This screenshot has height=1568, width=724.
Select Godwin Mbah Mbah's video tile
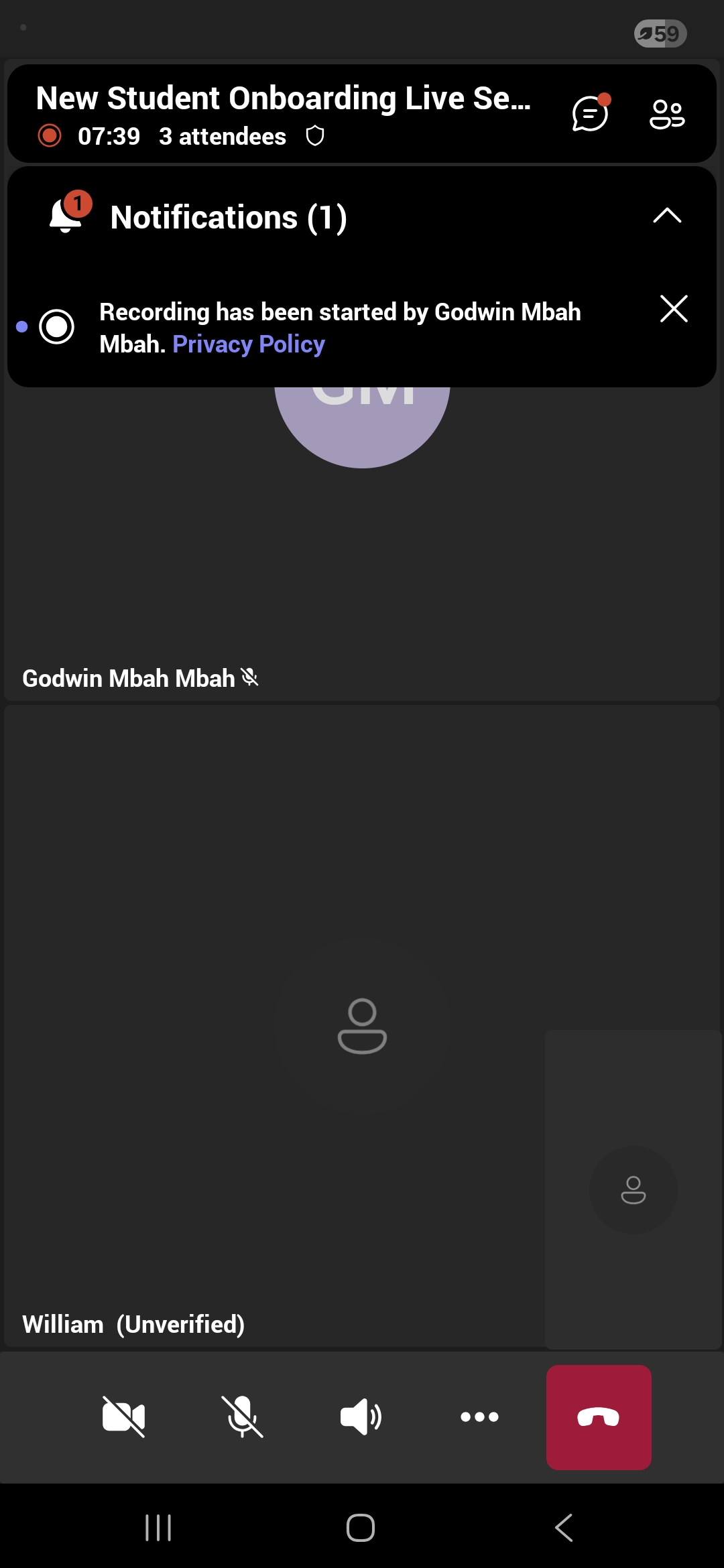362,543
